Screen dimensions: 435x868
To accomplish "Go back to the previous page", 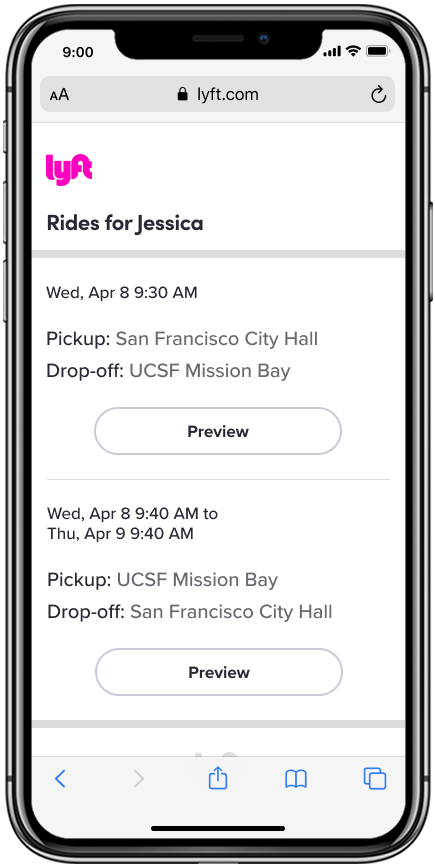I will [60, 779].
